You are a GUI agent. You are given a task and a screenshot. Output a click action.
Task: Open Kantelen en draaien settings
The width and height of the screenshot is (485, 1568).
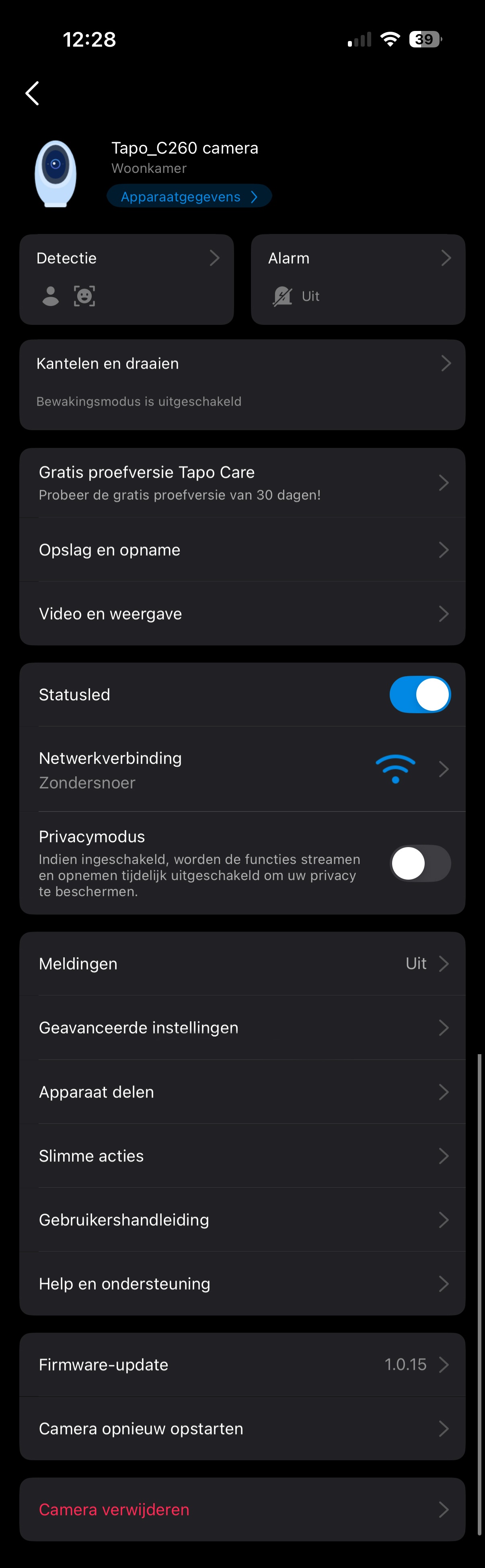pos(242,384)
